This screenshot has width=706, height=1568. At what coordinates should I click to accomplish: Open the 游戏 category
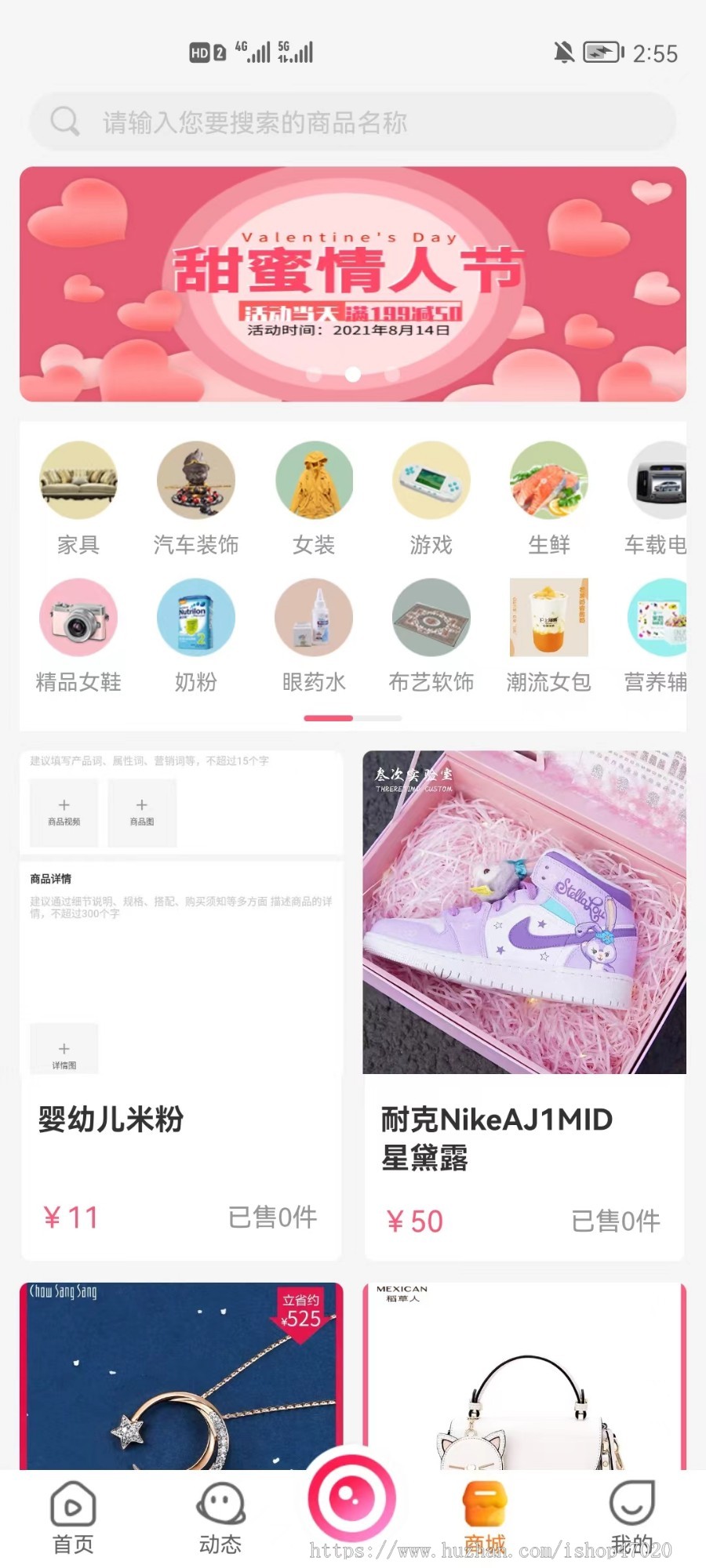(x=431, y=499)
